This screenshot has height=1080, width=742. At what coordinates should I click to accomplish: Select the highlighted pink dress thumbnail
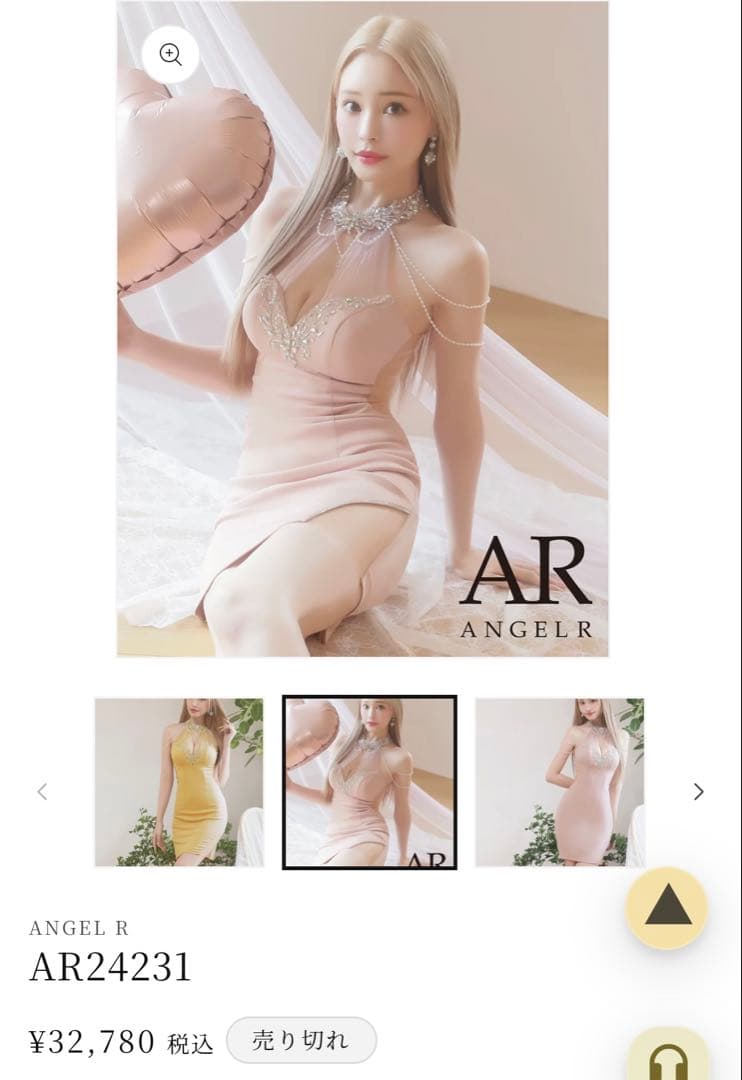click(371, 779)
